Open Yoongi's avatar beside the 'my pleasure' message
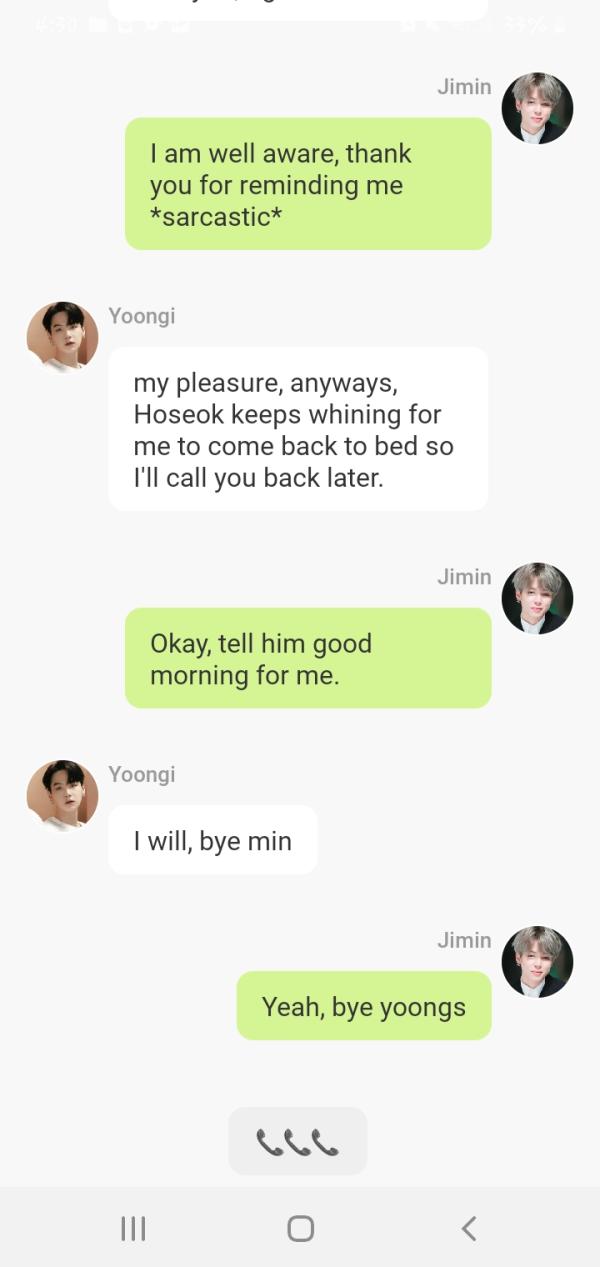The image size is (600, 1267). point(63,337)
